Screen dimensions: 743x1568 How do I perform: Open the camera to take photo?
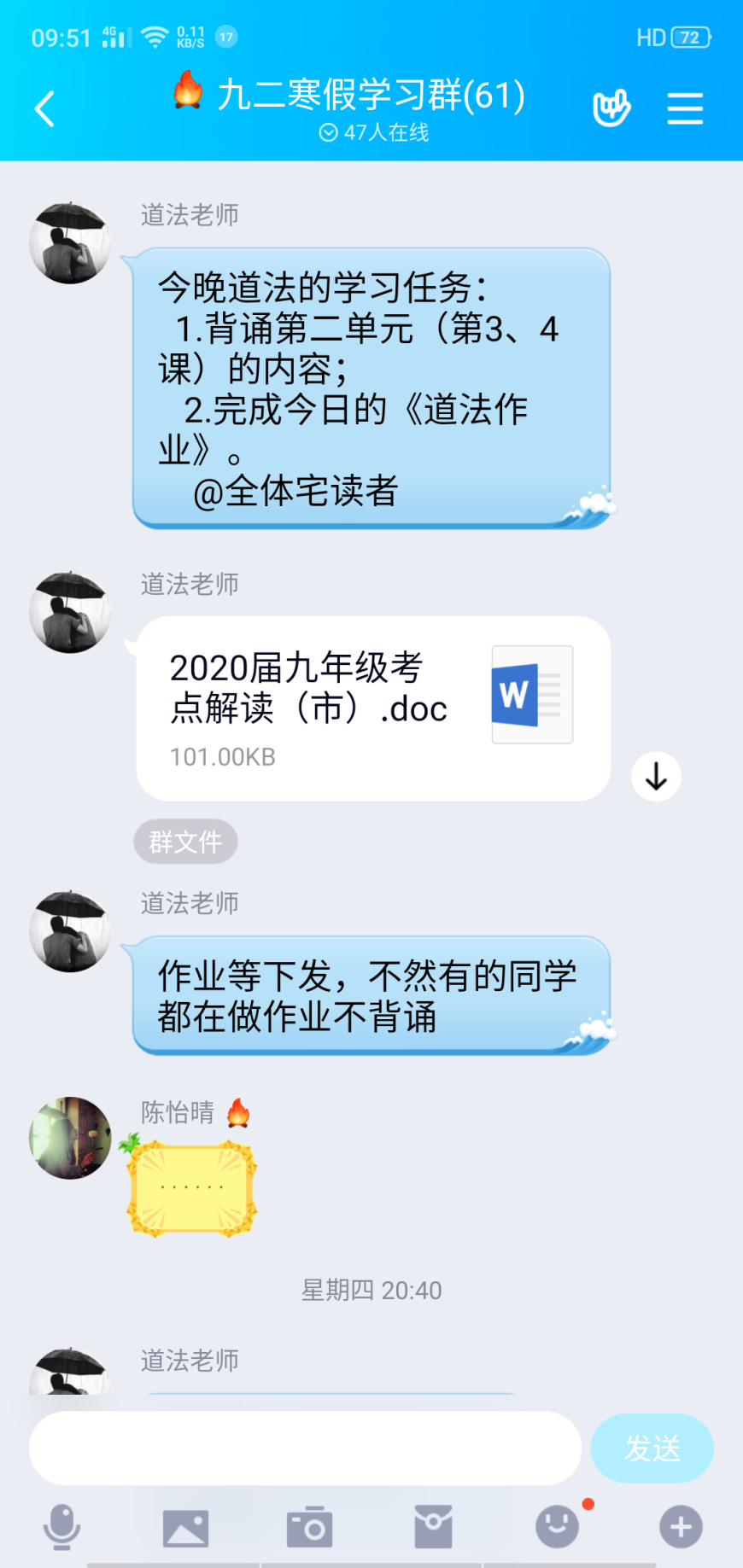point(309,1526)
